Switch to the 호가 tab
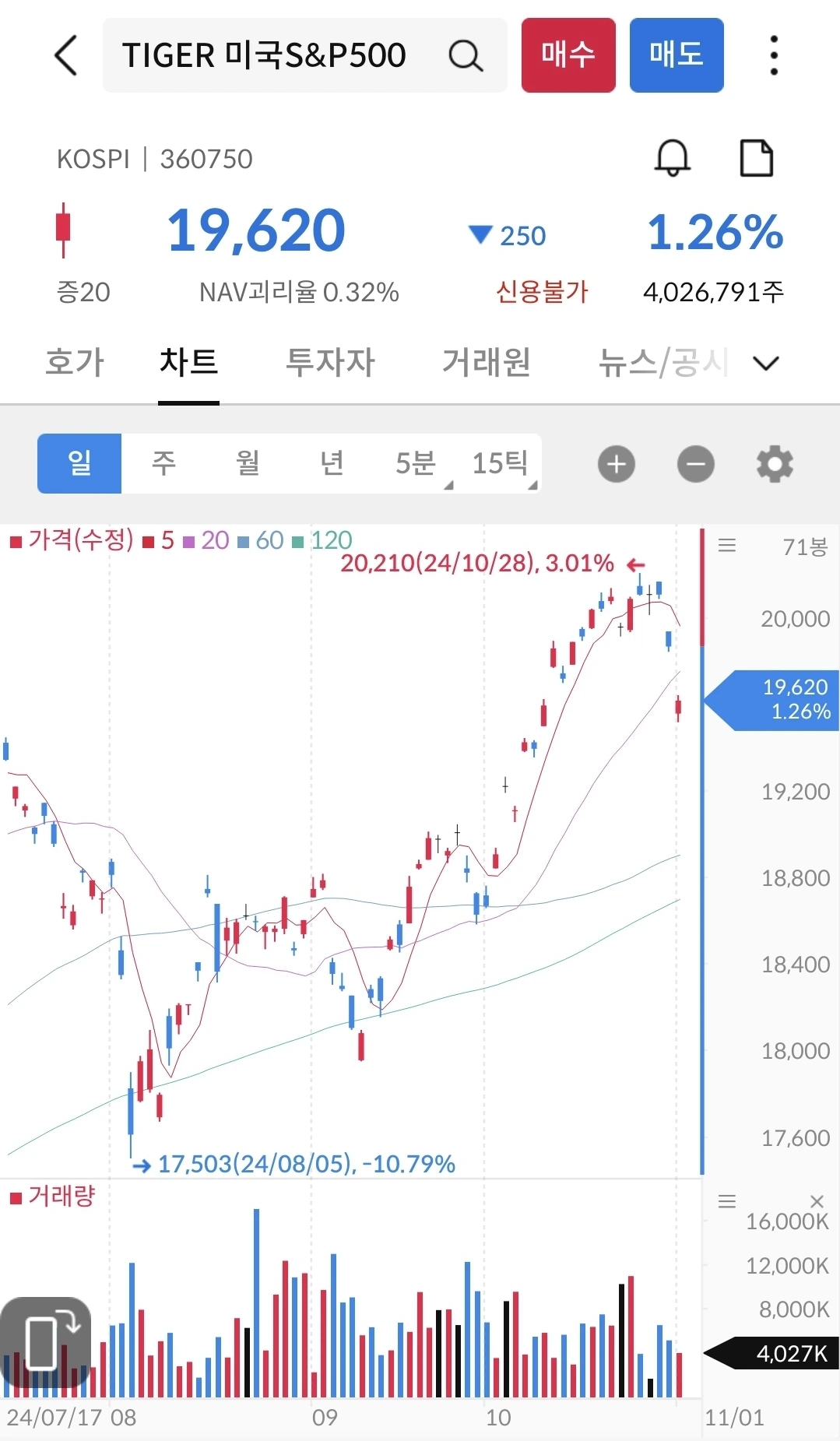The height and width of the screenshot is (1441, 840). [x=75, y=362]
